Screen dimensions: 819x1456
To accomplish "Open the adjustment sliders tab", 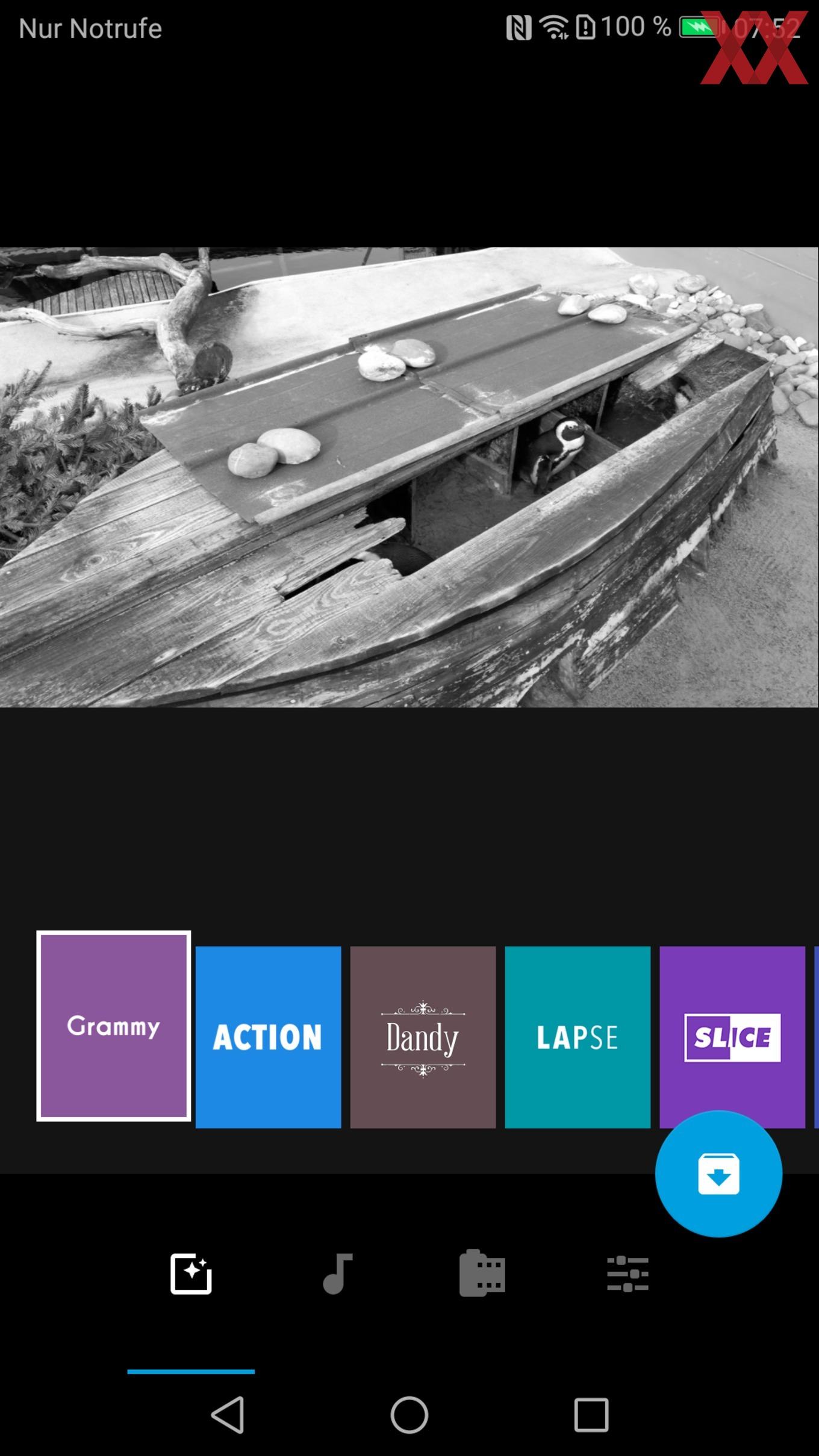I will point(627,1274).
